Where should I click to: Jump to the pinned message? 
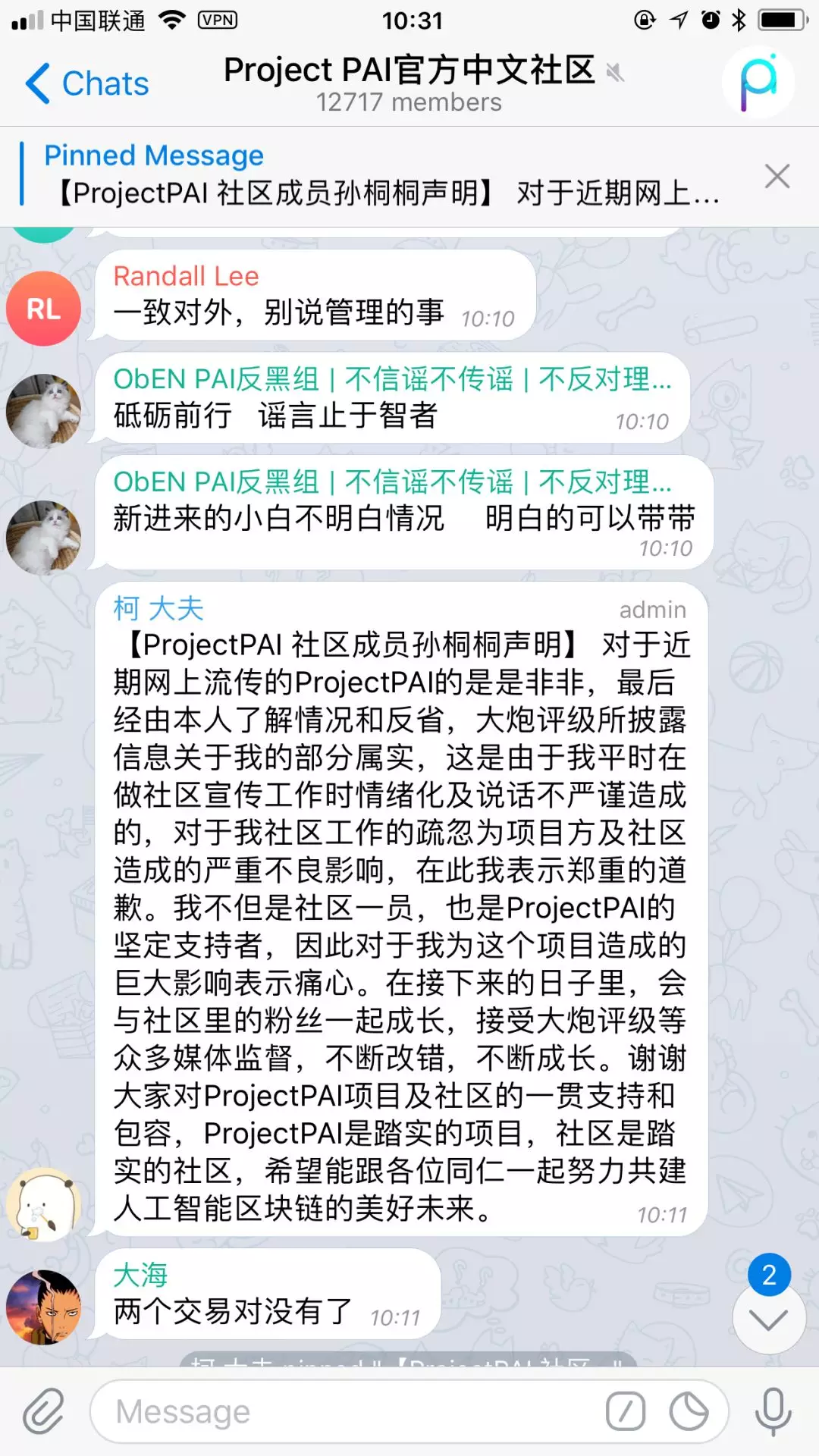pyautogui.click(x=379, y=176)
